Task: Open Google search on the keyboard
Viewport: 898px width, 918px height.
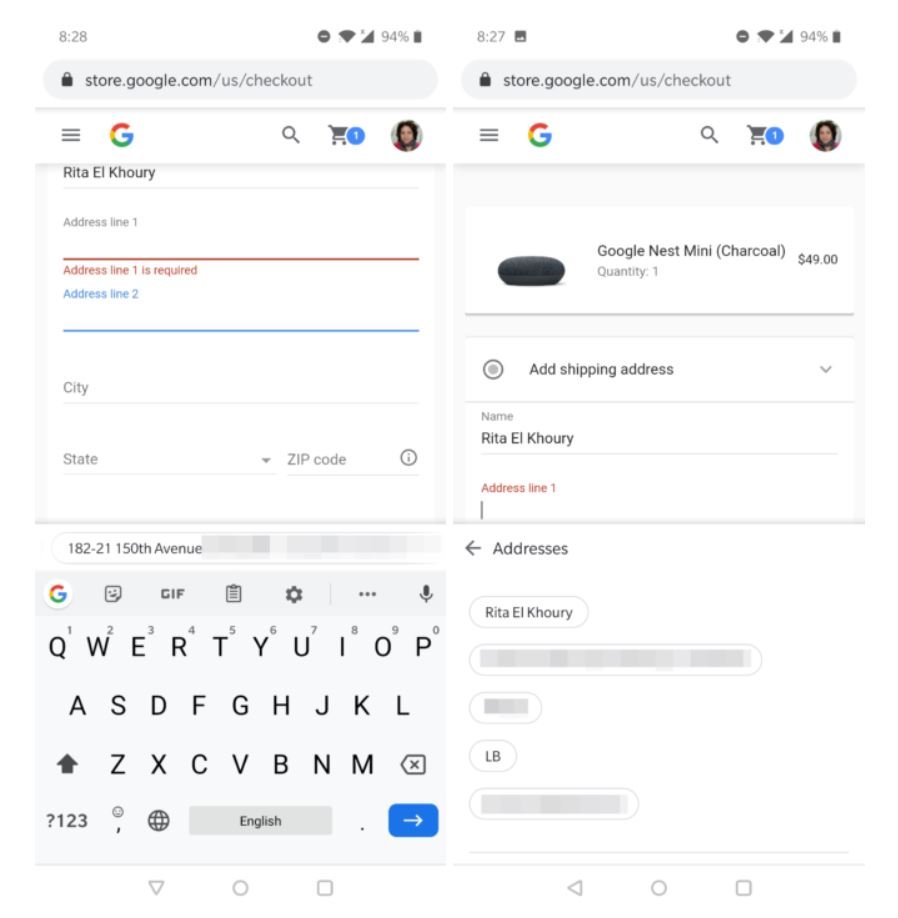Action: [58, 594]
